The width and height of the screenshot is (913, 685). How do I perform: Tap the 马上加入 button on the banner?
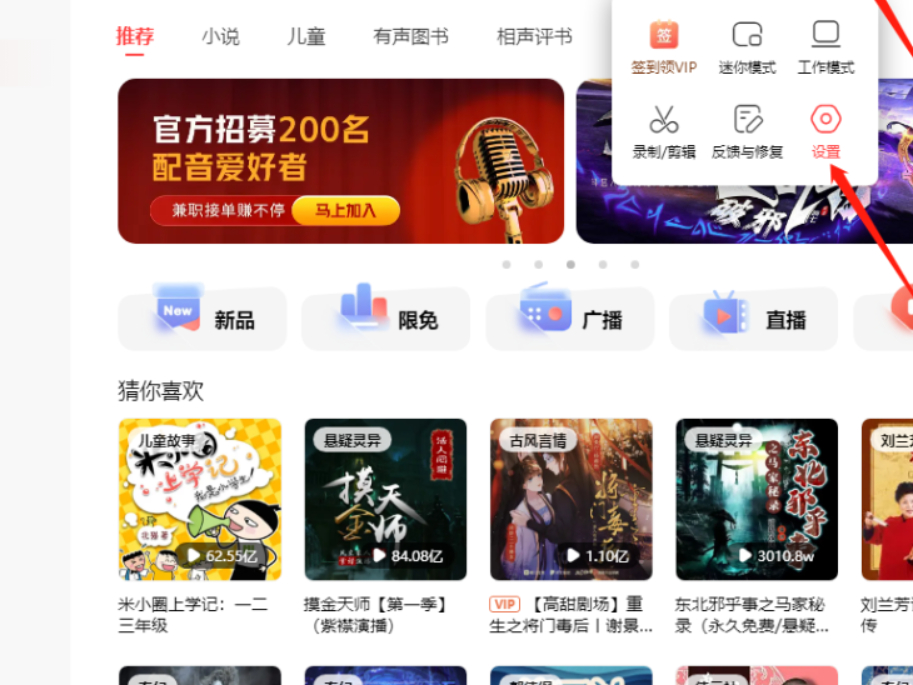coord(344,211)
